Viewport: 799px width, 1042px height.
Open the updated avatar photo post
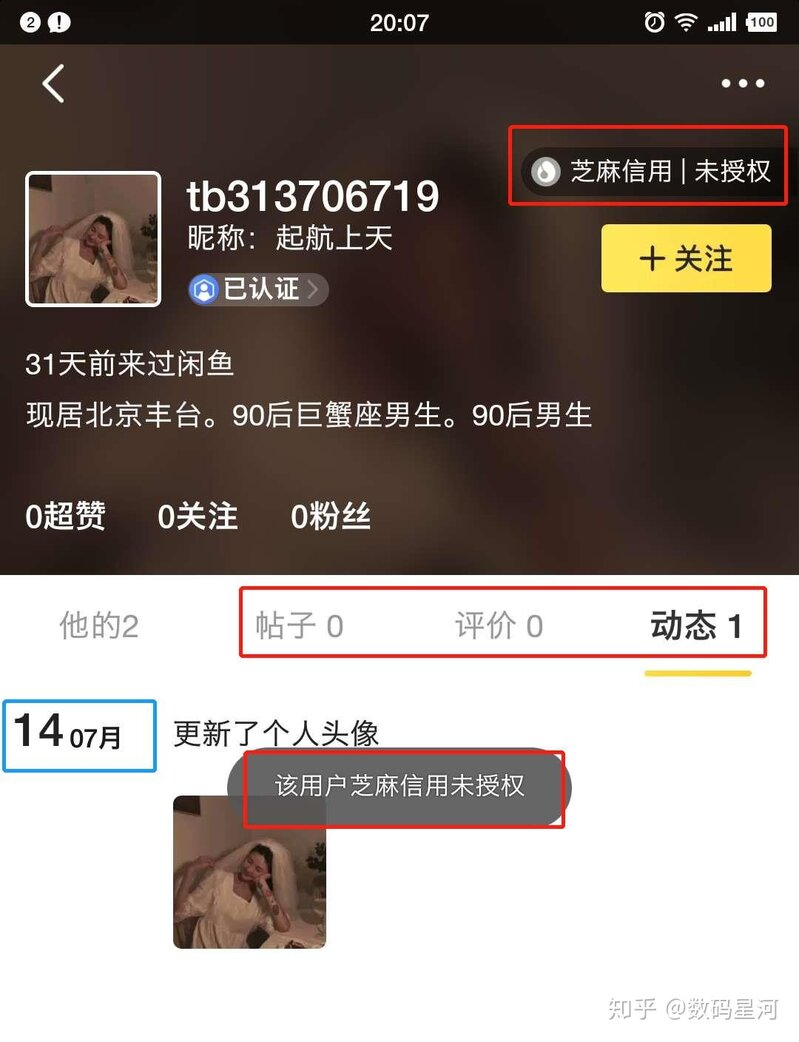[249, 873]
